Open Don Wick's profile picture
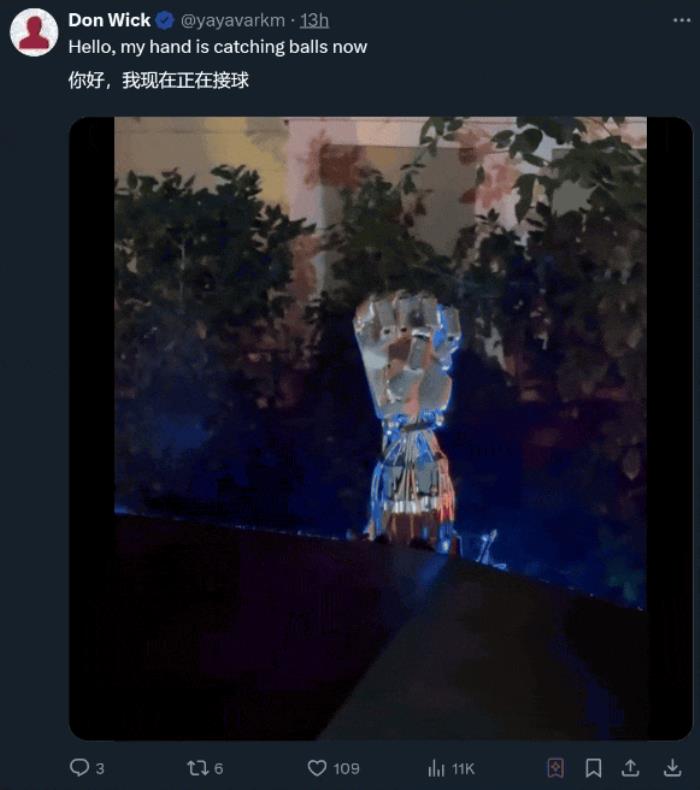The width and height of the screenshot is (700, 790). (34, 32)
